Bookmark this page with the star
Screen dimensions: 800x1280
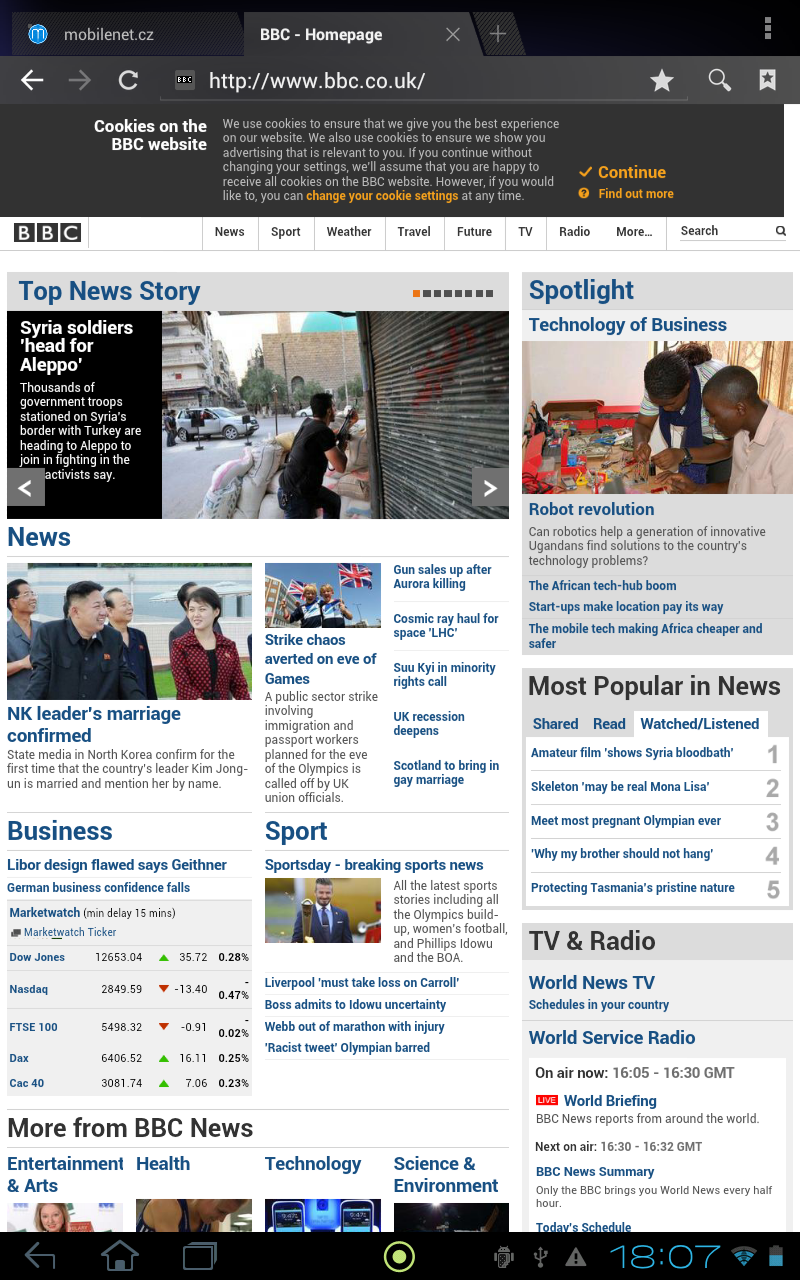tap(662, 81)
